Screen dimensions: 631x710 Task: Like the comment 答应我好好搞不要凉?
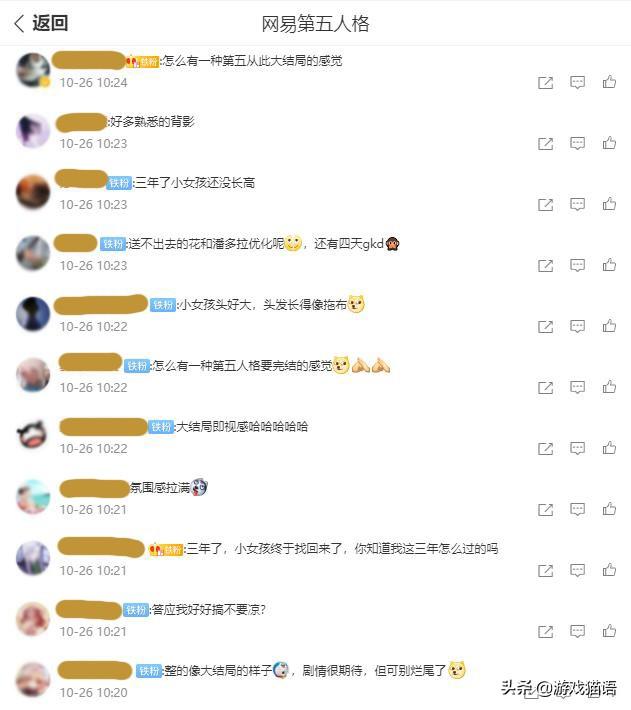click(x=609, y=632)
